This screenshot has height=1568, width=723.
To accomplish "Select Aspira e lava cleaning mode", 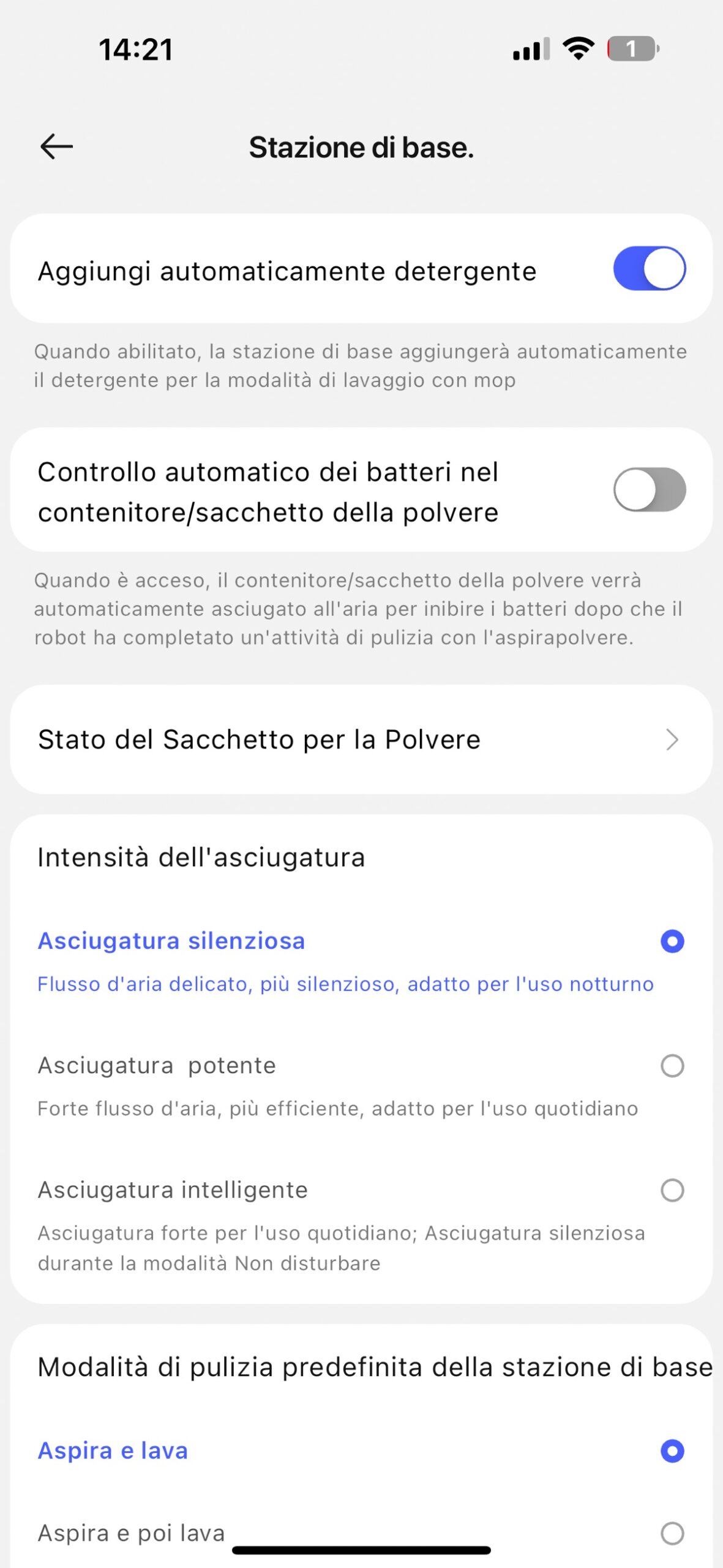I will pyautogui.click(x=672, y=1450).
